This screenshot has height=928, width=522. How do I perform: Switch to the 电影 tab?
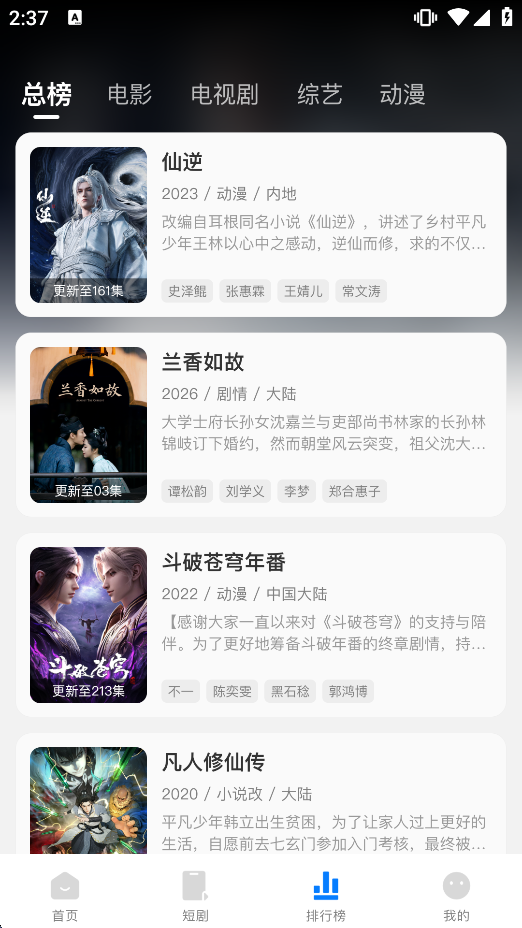coord(130,94)
